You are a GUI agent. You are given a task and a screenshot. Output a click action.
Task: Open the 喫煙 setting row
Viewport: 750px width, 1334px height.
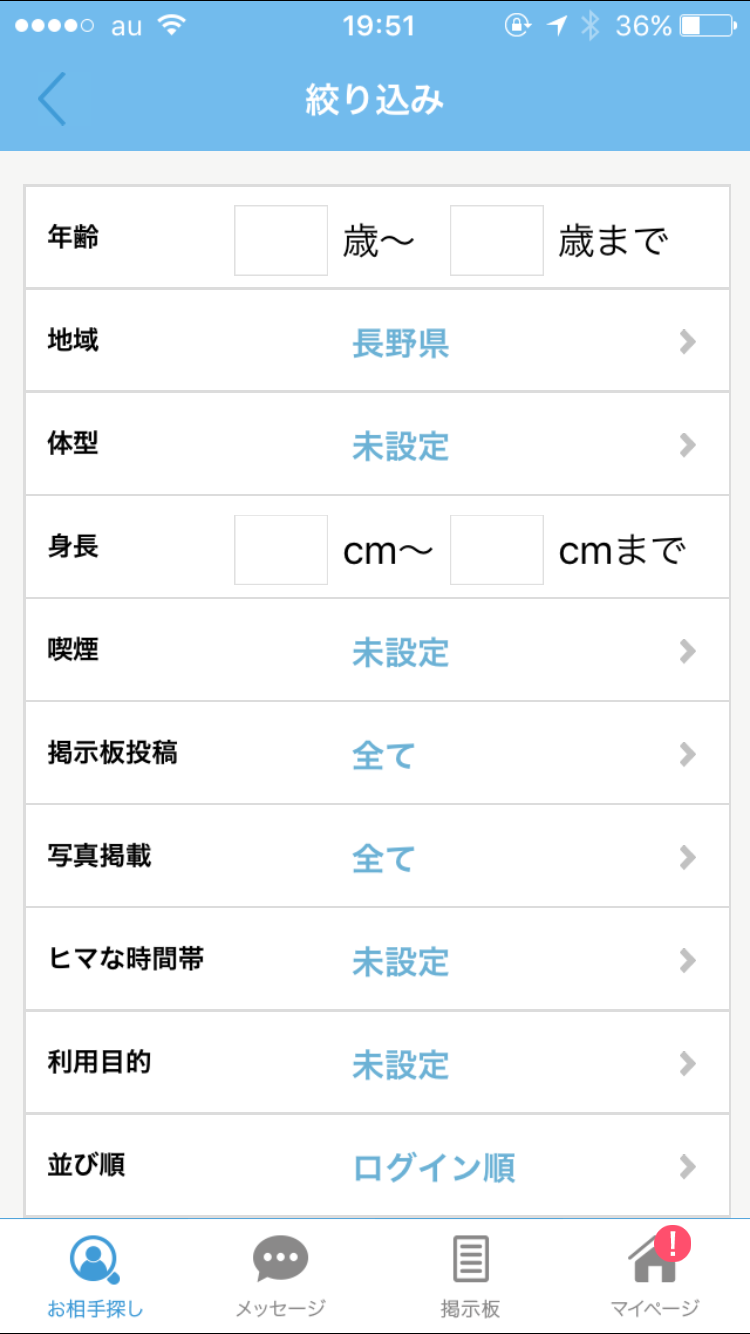coord(377,650)
